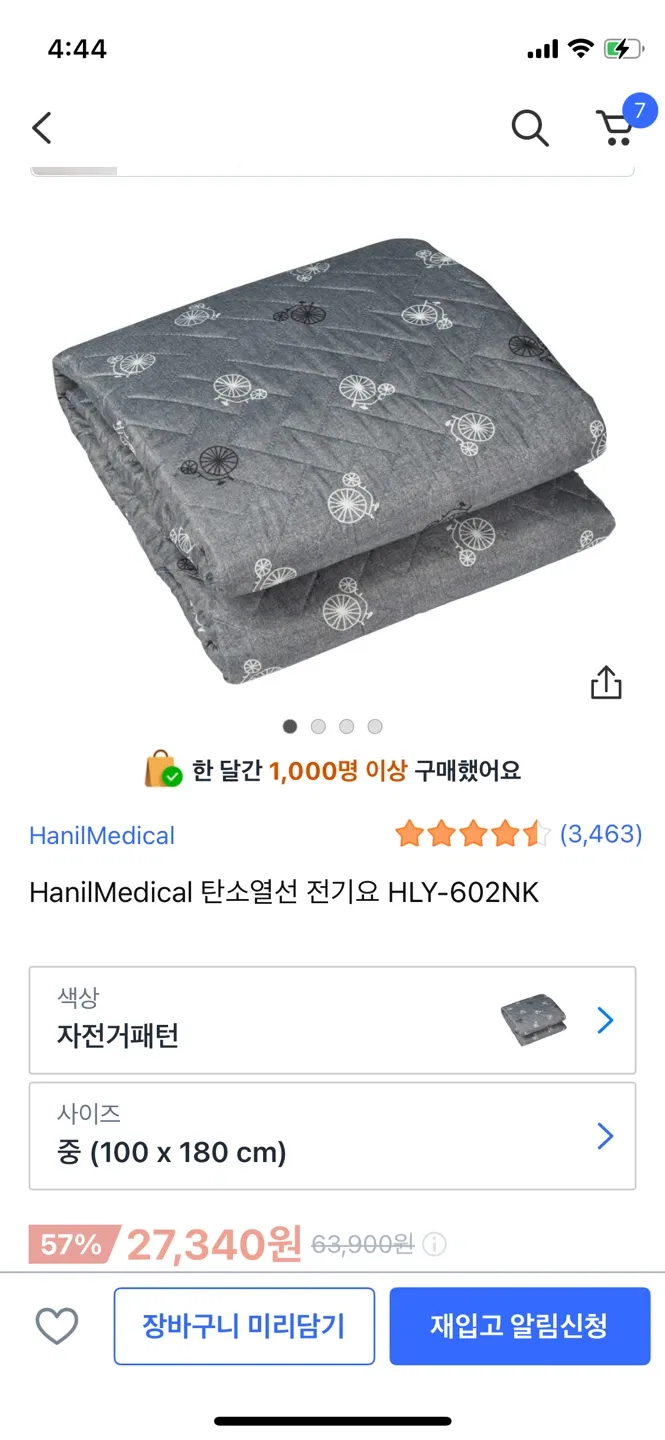This screenshot has height=1440, width=665.
Task: Add product to wishlist with heart
Action: click(x=57, y=1326)
